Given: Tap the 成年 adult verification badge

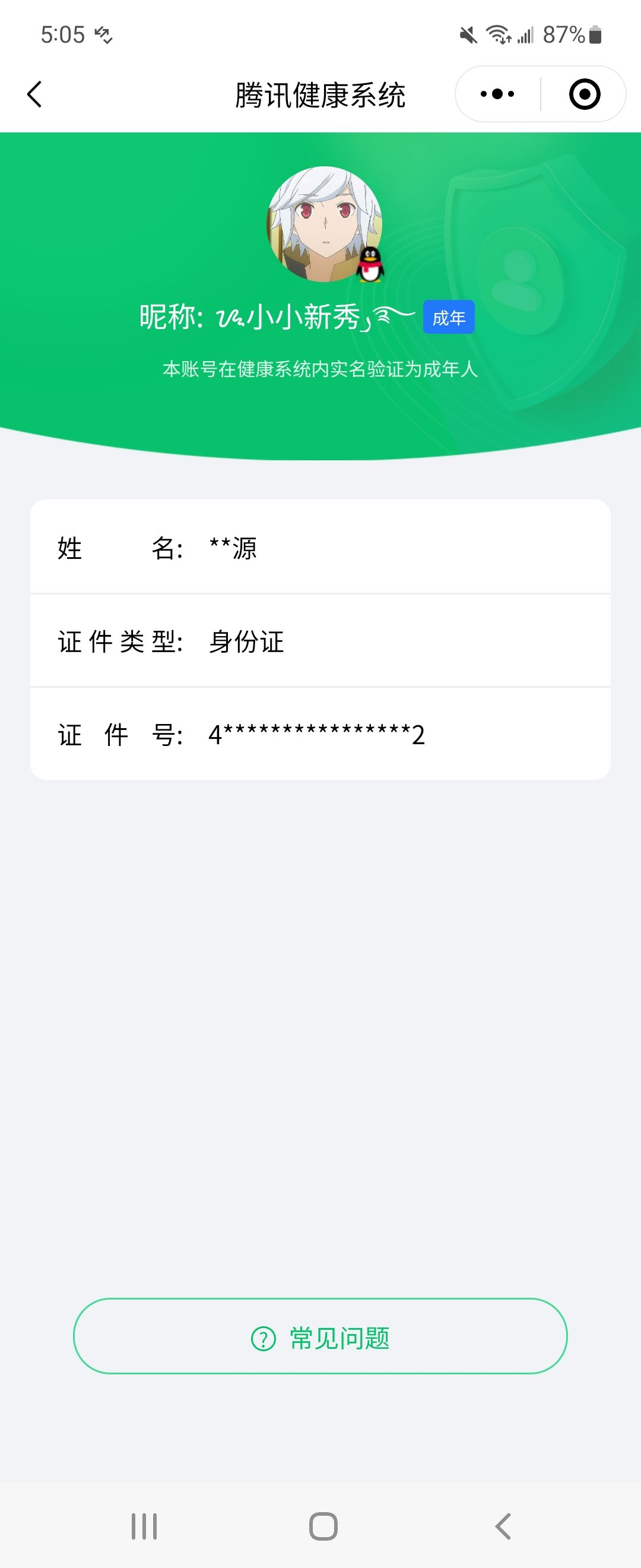Looking at the screenshot, I should click(448, 317).
